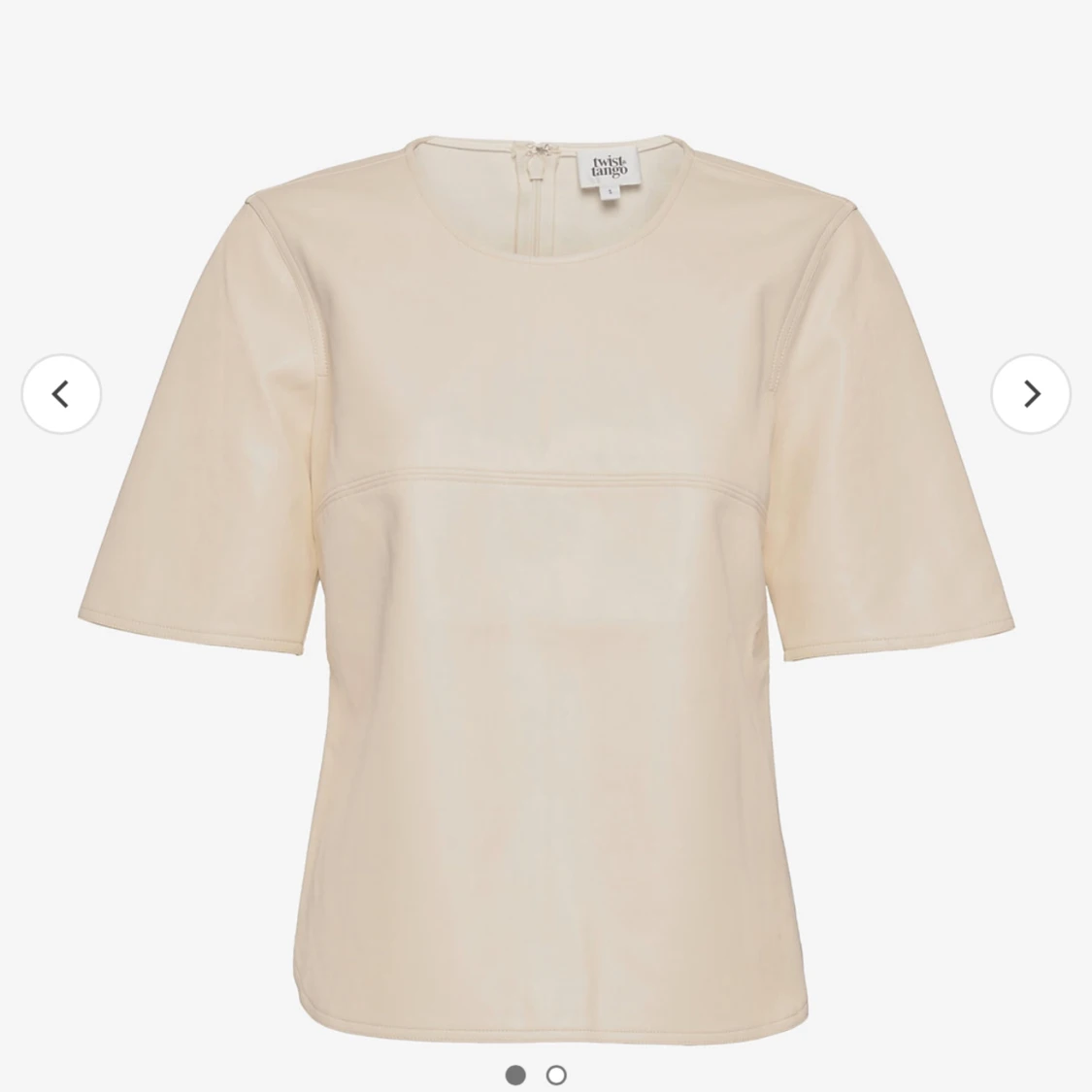1092x1092 pixels.
Task: Go to the previous product image
Action: click(61, 393)
